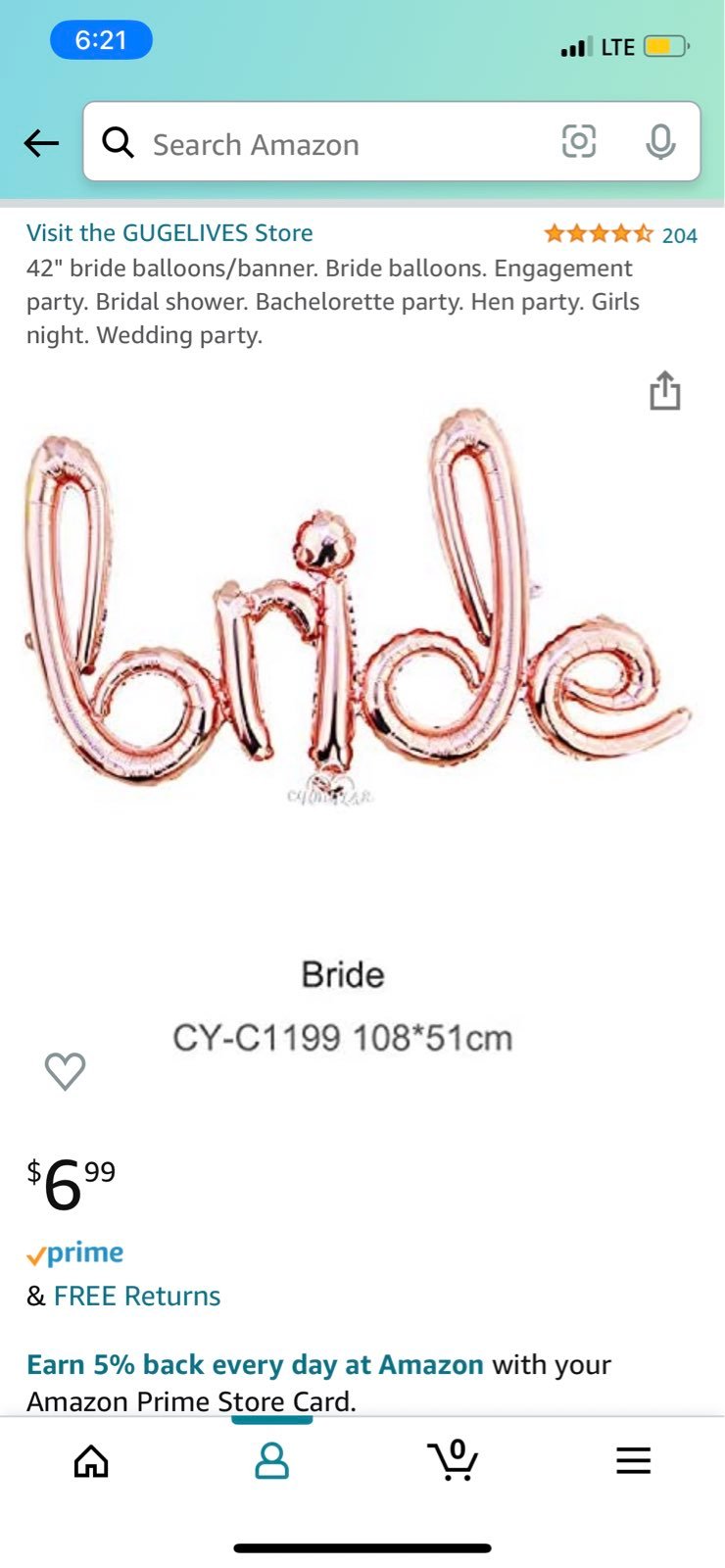Start voice search with microphone

[x=660, y=142]
